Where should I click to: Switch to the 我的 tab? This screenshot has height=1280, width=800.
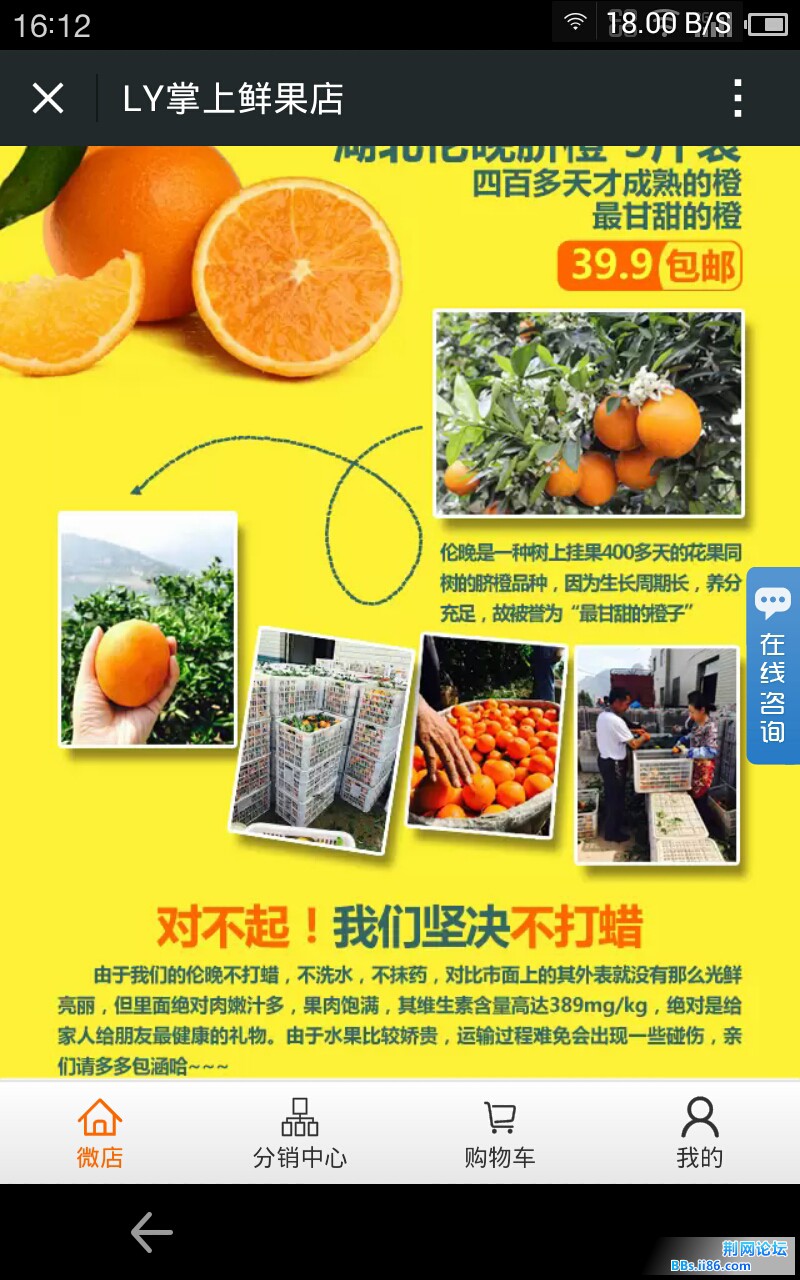699,1133
